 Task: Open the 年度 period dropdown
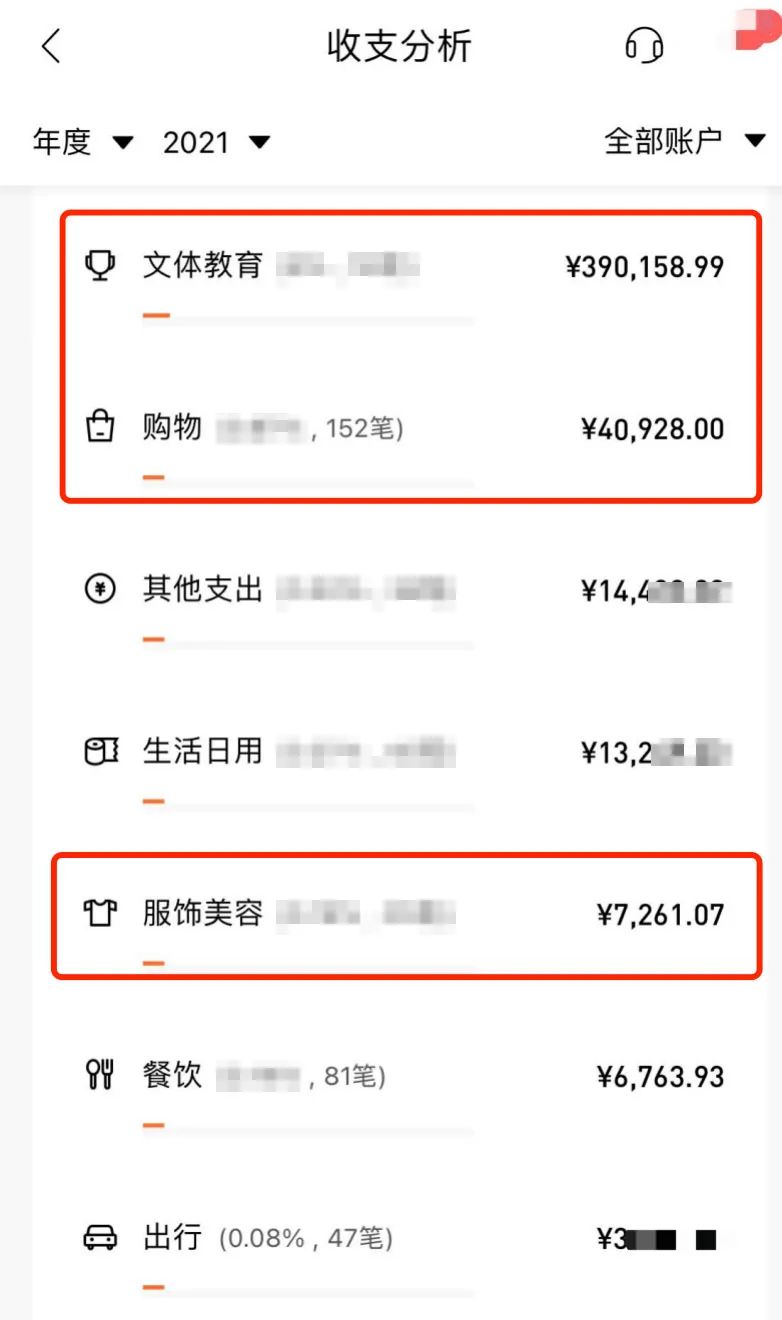(82, 142)
